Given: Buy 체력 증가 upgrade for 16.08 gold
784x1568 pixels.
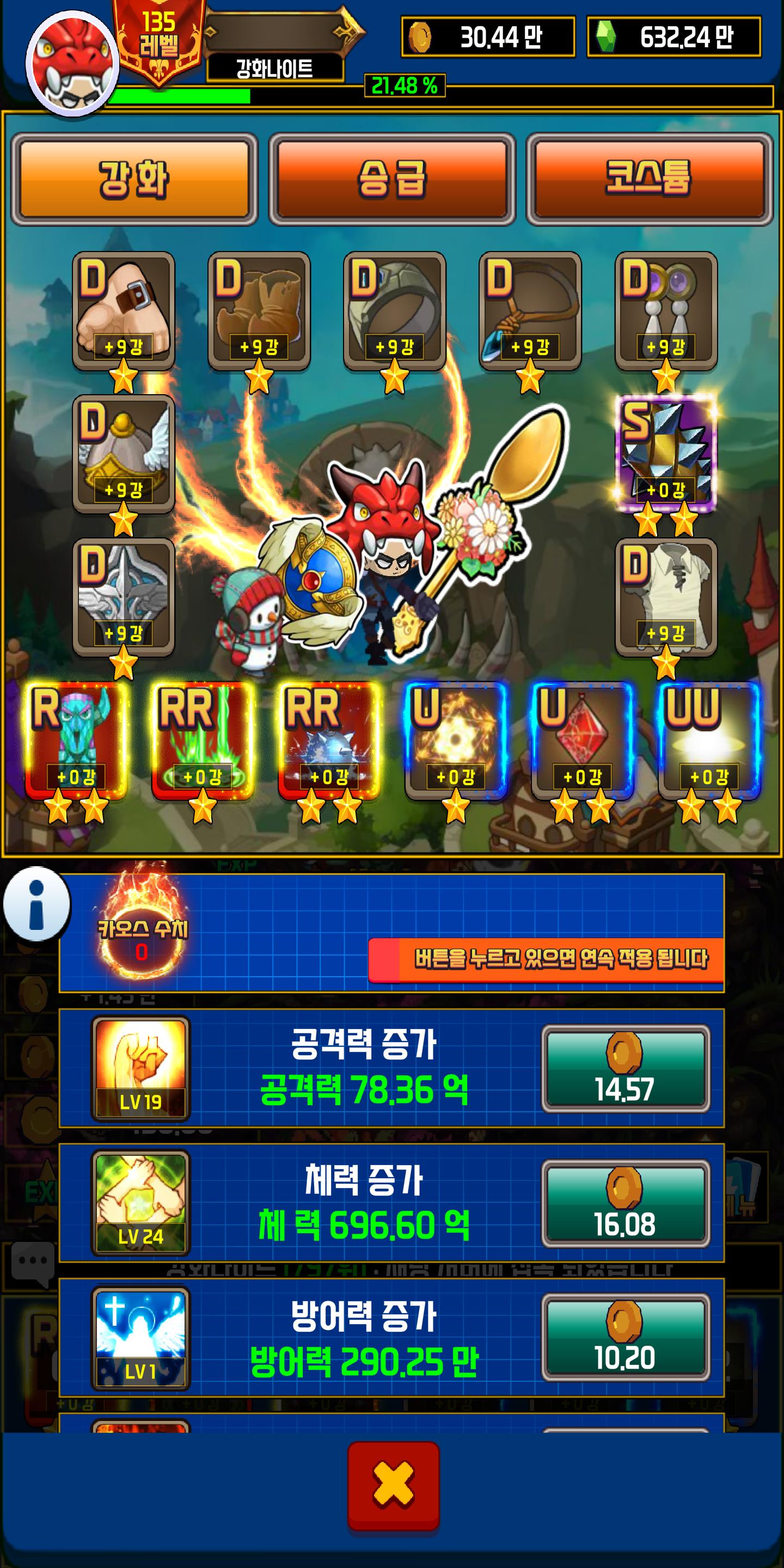Looking at the screenshot, I should coord(626,1204).
